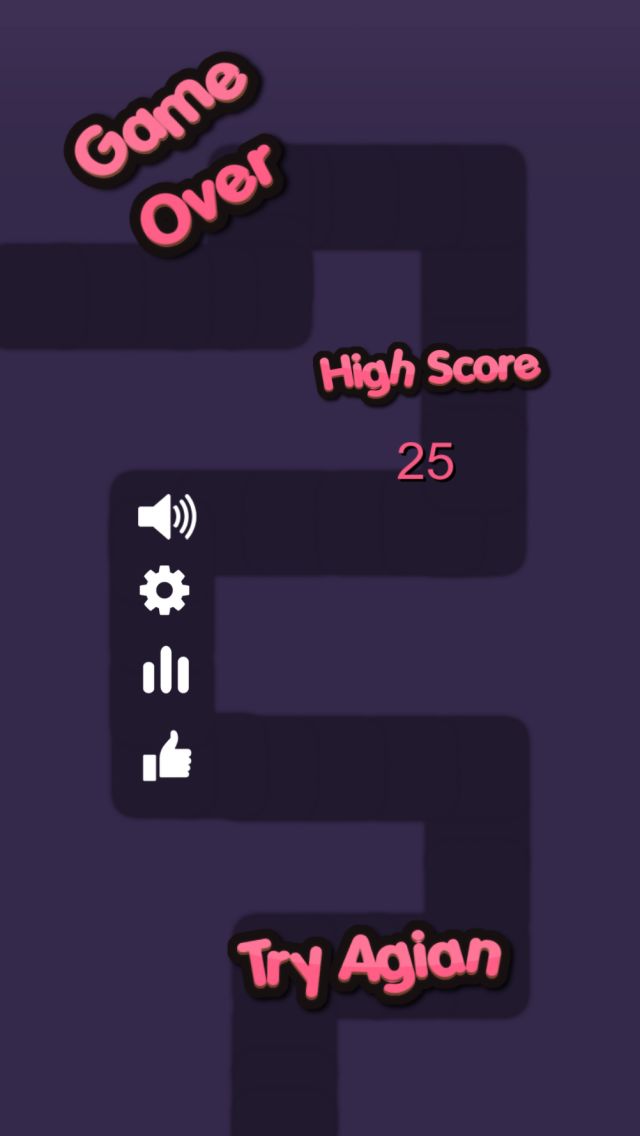View the leaderboard stats
This screenshot has height=1136, width=640.
point(165,673)
